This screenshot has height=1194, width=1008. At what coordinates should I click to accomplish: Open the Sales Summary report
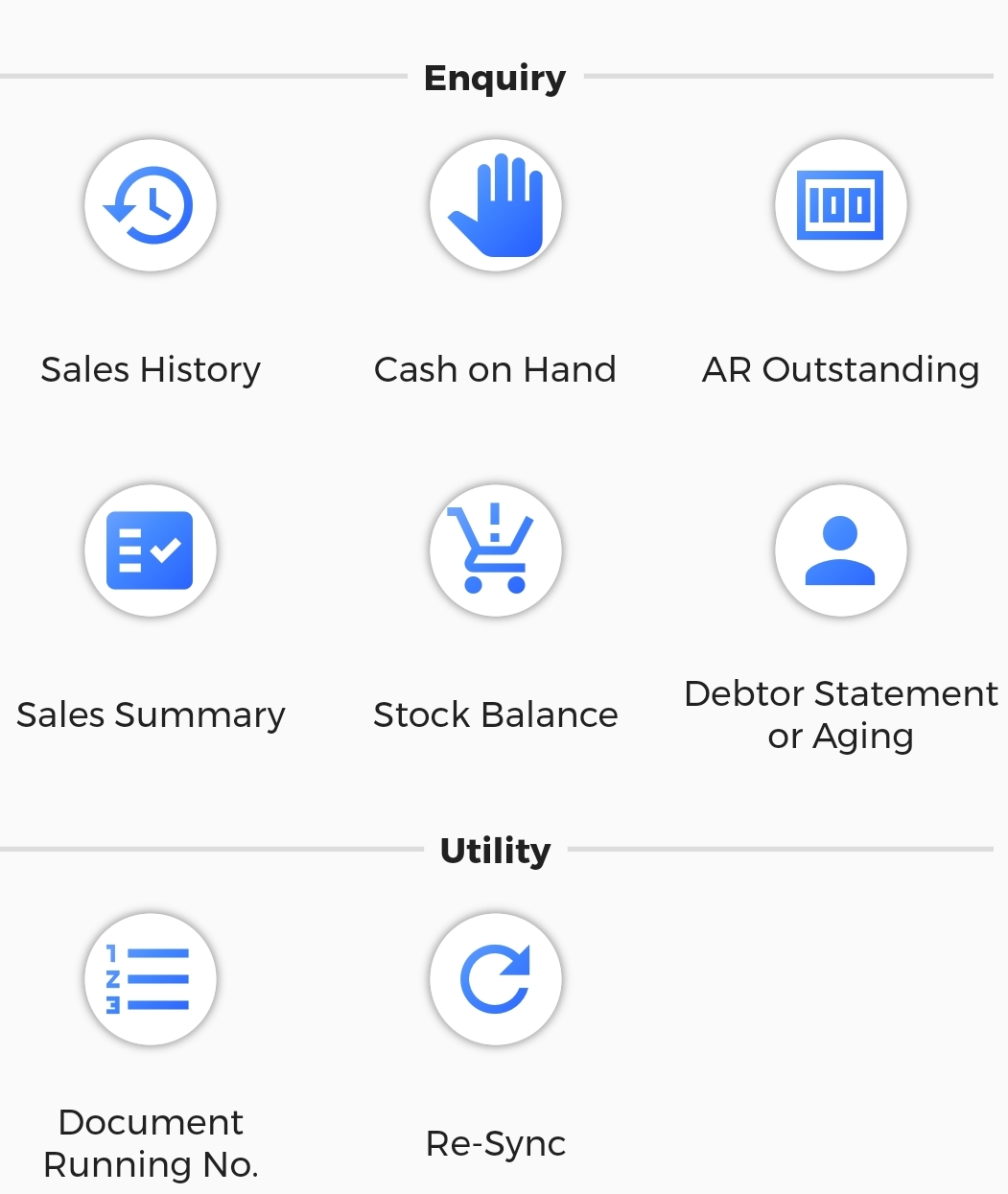click(x=151, y=550)
